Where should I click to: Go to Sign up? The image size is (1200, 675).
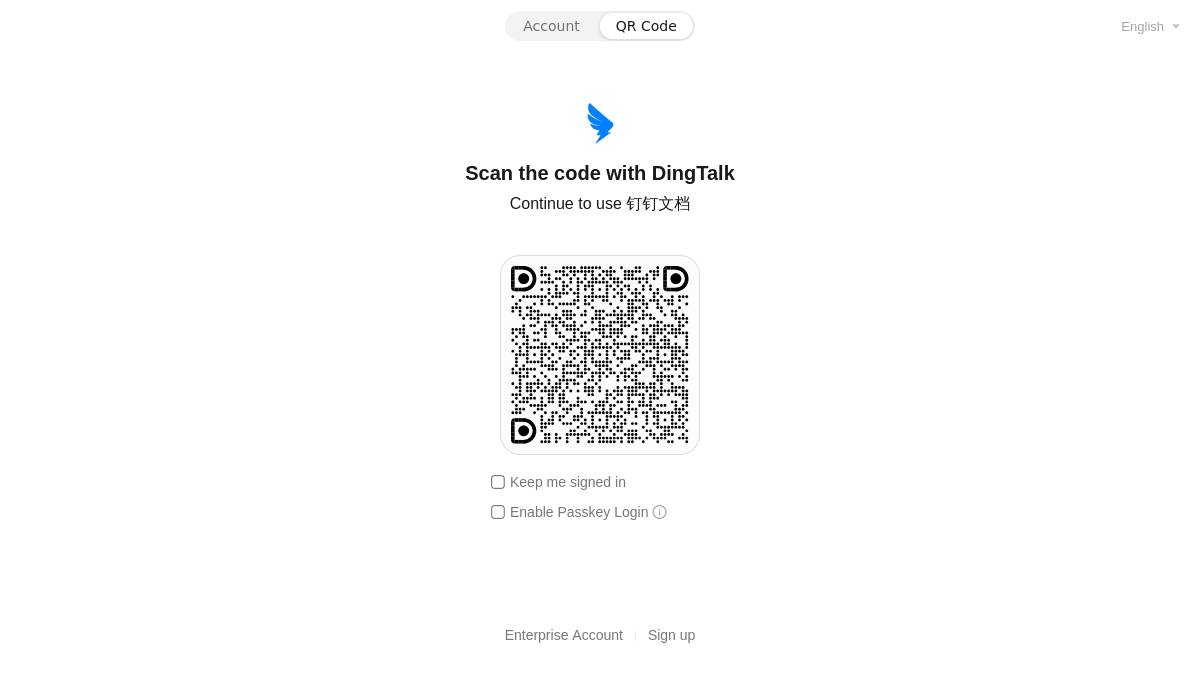coord(671,635)
